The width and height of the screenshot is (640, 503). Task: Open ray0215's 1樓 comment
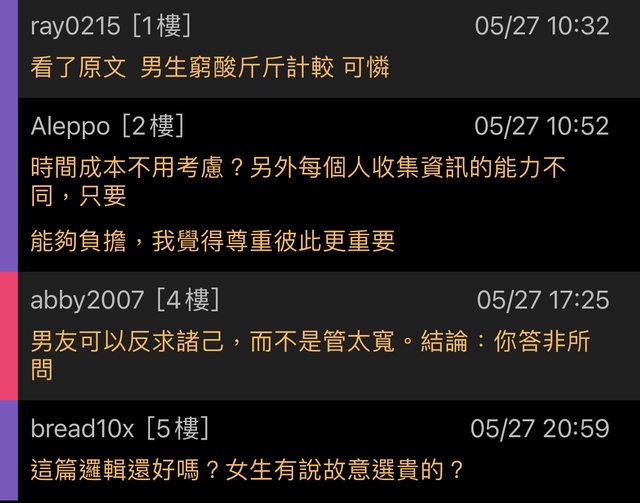pos(320,48)
